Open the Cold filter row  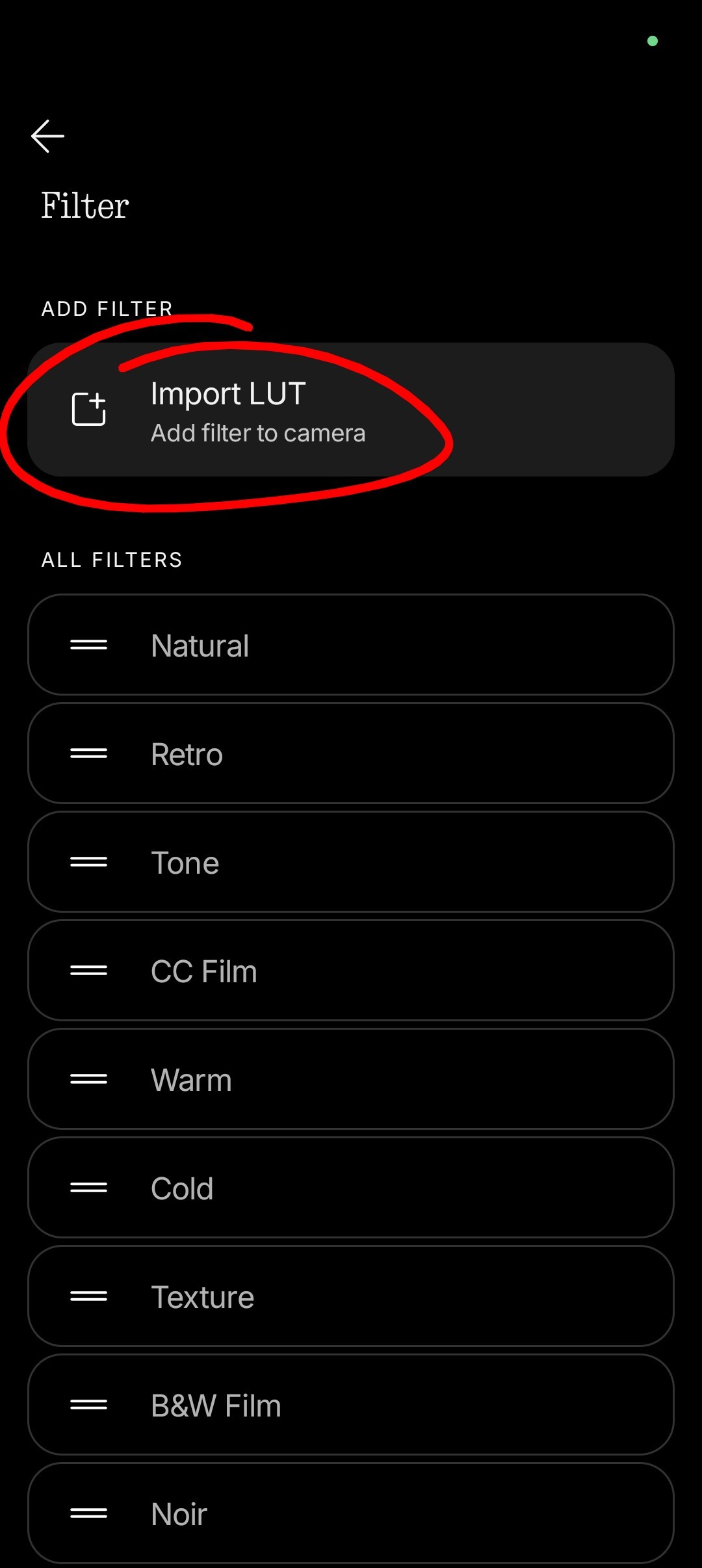click(351, 1188)
